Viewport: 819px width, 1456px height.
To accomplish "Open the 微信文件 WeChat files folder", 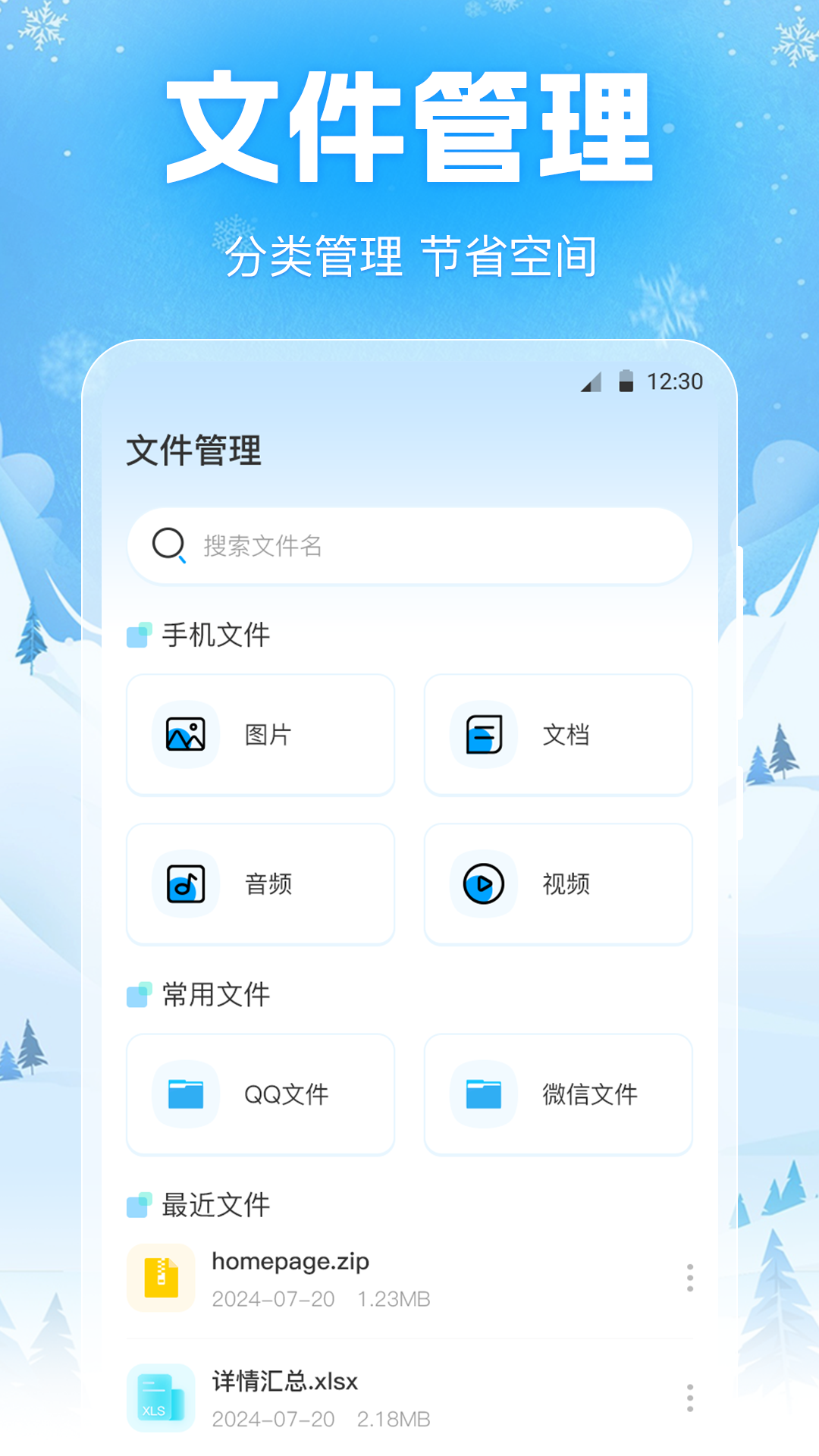I will tap(558, 1094).
